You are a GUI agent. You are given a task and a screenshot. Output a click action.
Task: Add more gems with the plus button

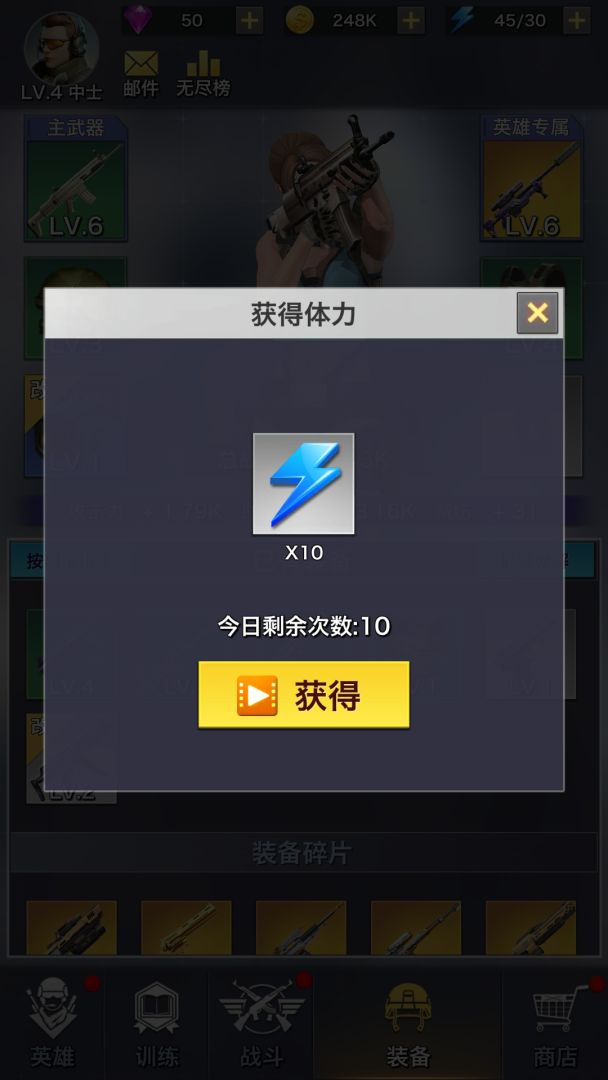249,20
